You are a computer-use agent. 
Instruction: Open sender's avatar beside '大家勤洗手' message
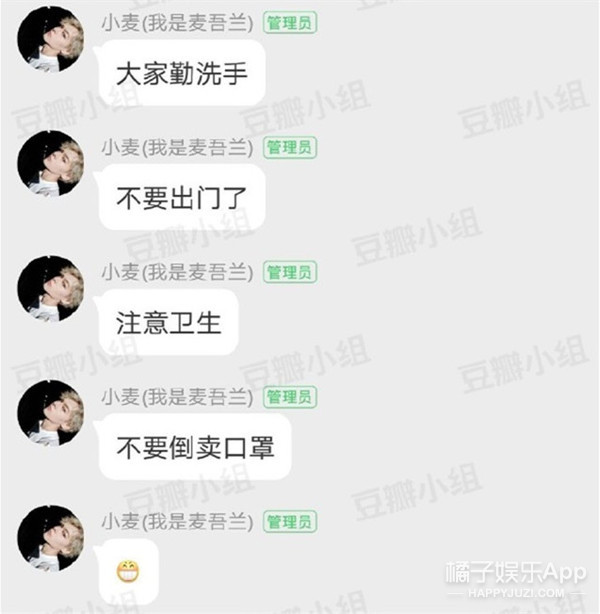pos(50,39)
